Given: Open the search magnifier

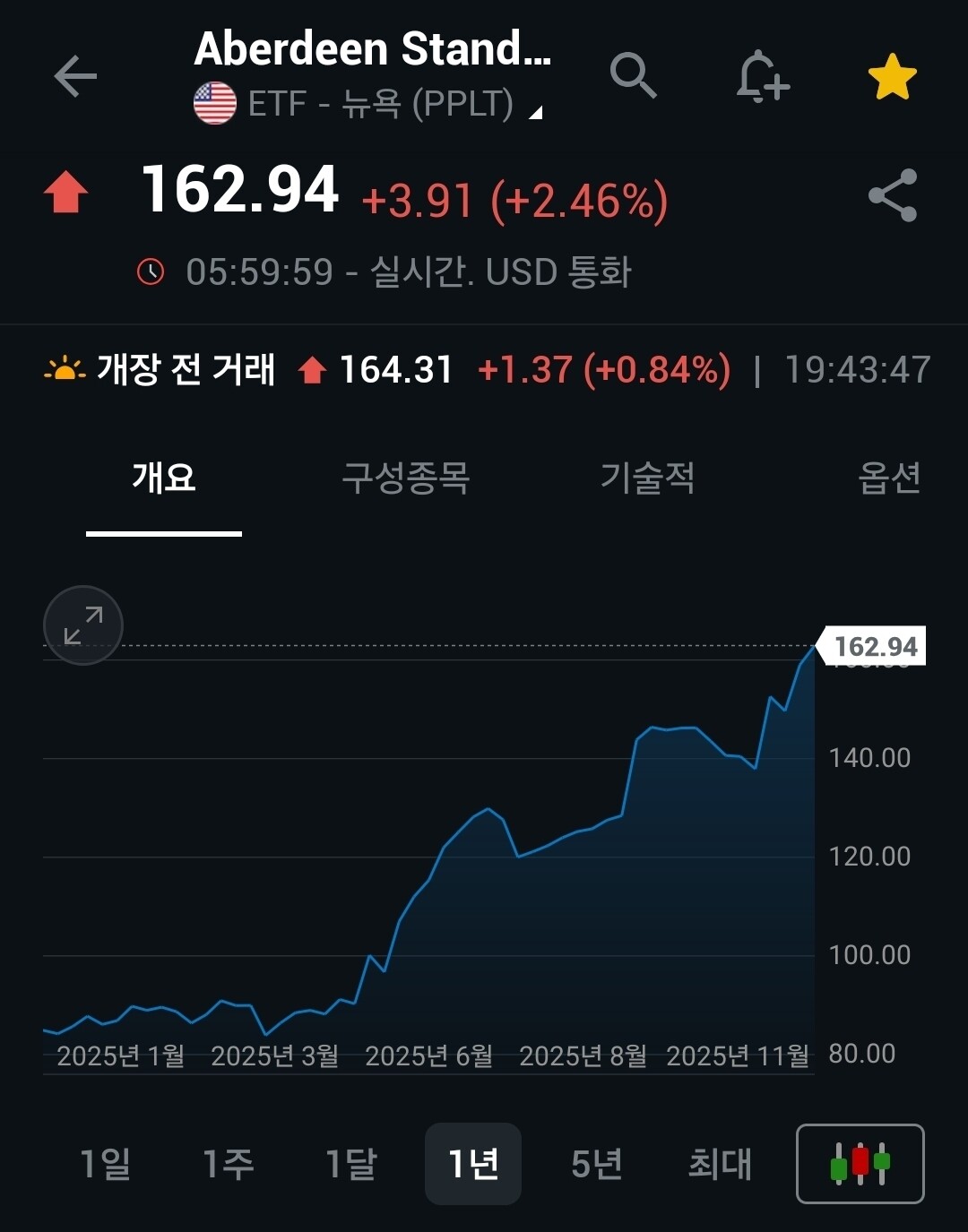Looking at the screenshot, I should (x=633, y=75).
